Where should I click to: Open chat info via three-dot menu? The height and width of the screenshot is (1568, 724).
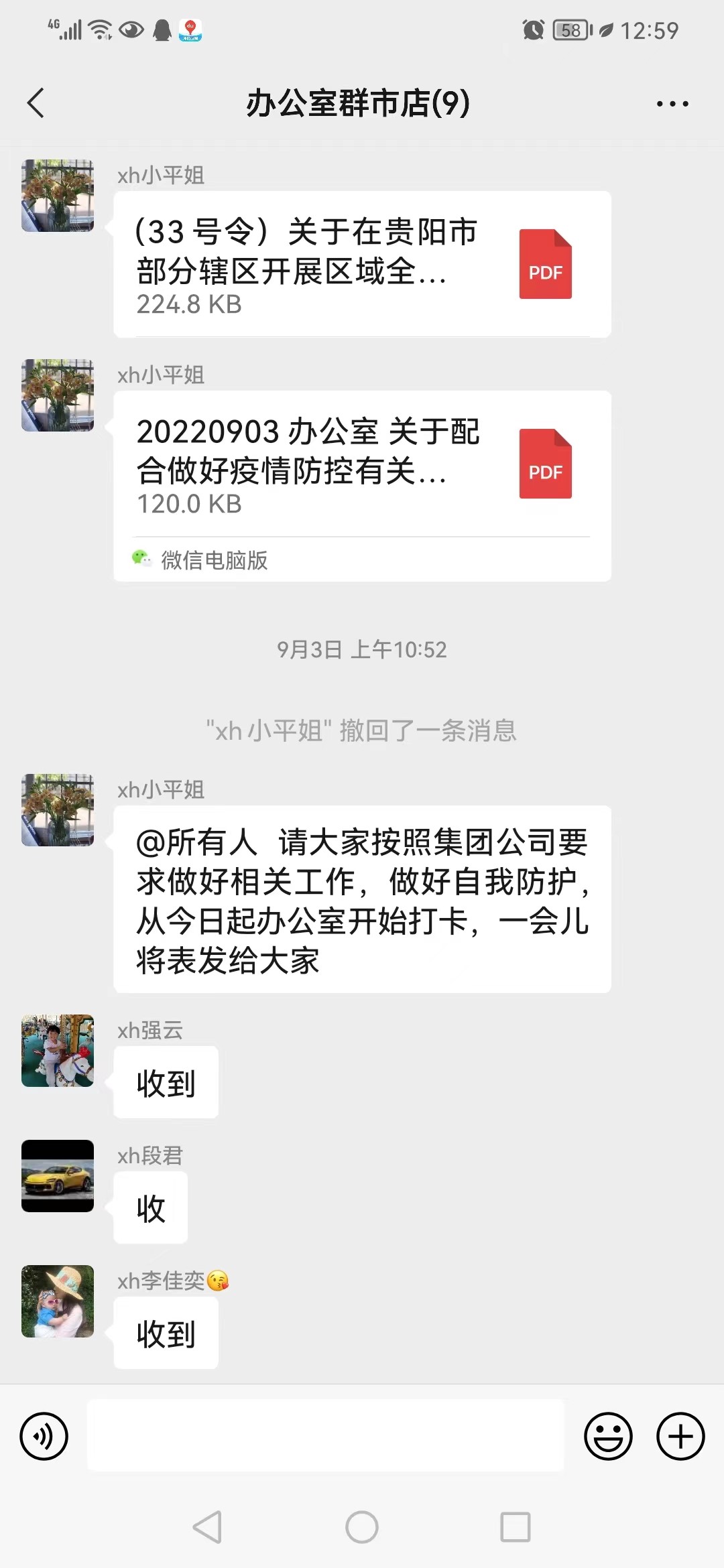coord(672,104)
